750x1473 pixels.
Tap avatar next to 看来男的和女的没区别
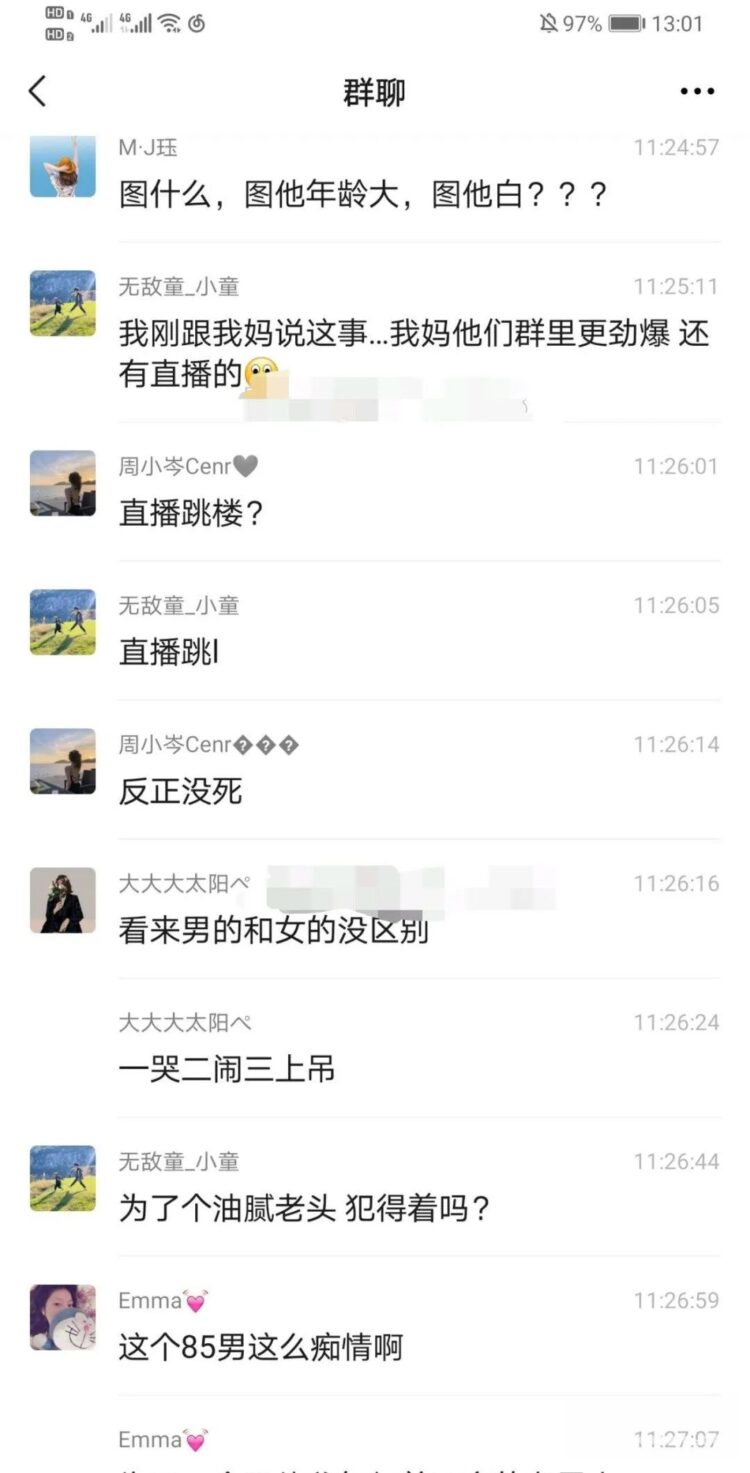point(62,900)
